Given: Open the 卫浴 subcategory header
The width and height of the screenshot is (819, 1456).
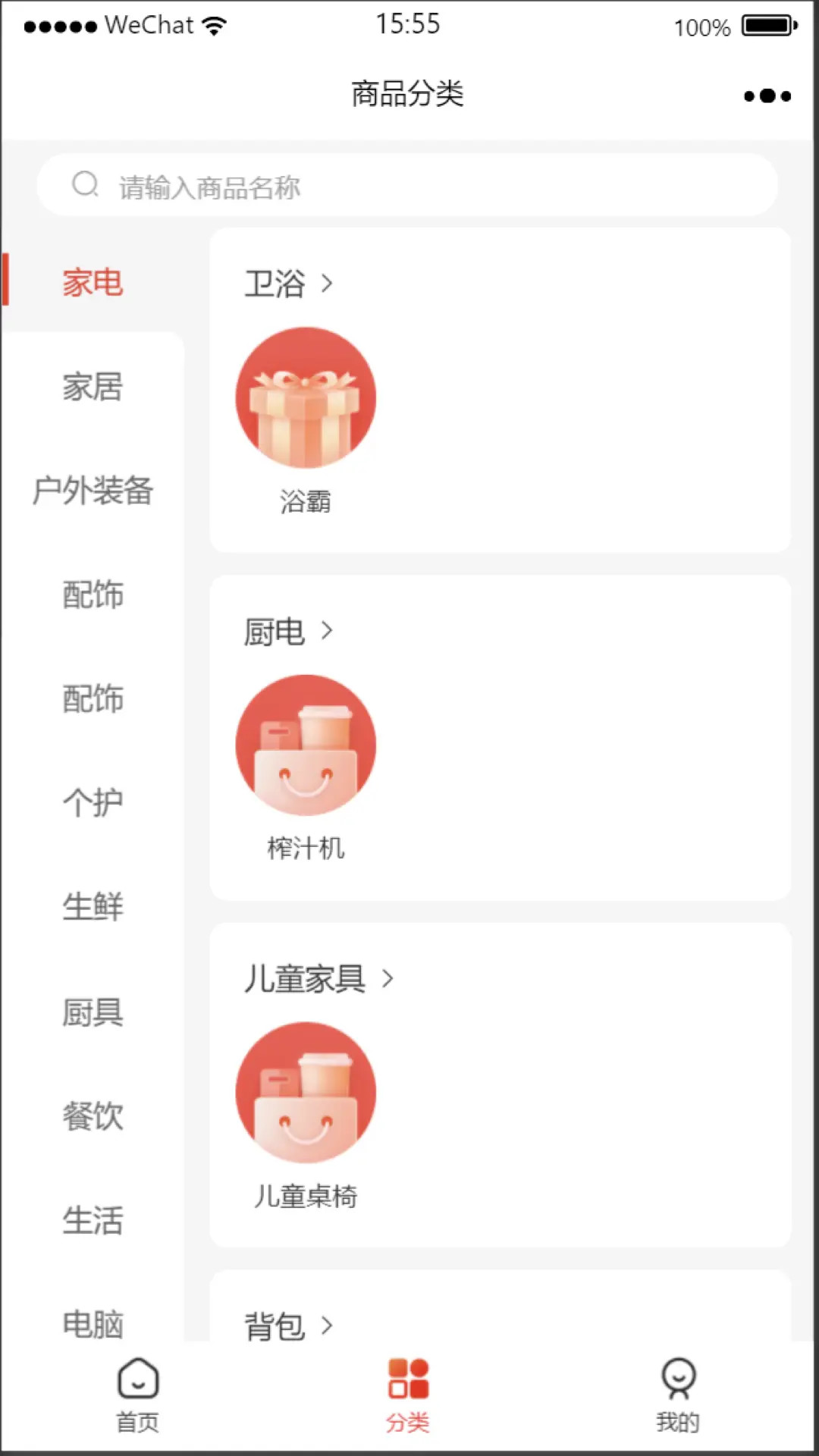Looking at the screenshot, I should [289, 284].
